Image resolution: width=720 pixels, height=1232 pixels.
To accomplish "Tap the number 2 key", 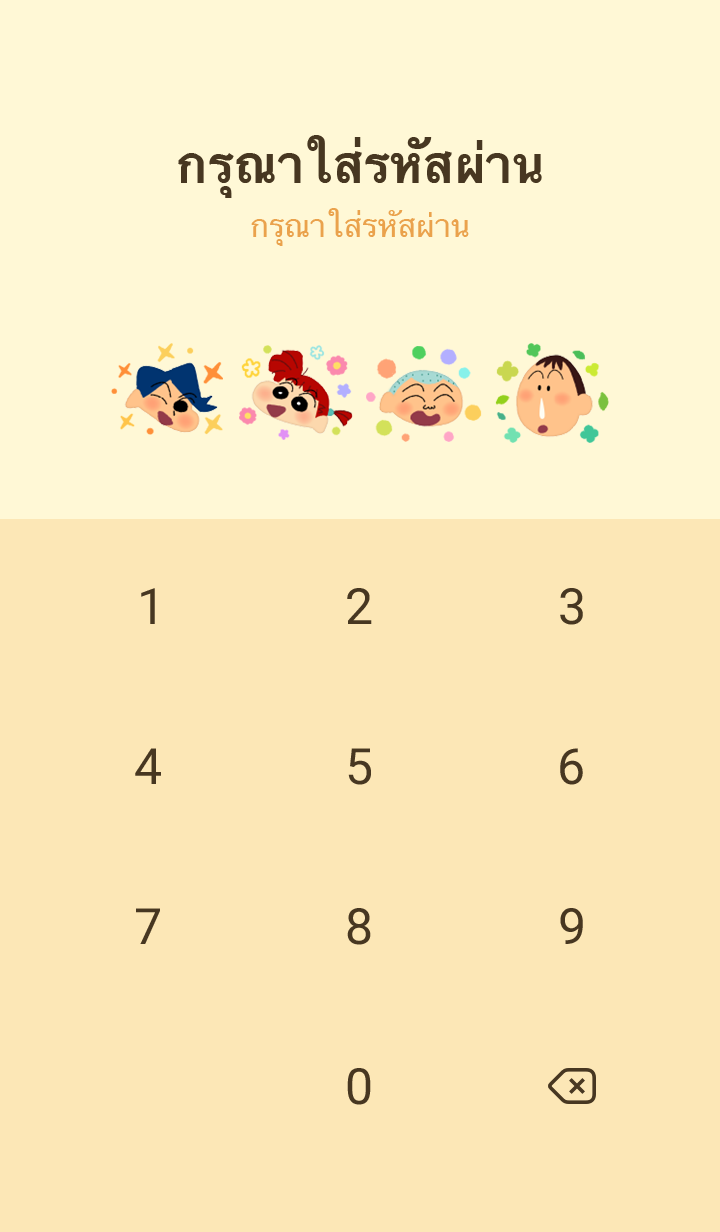I will click(359, 607).
